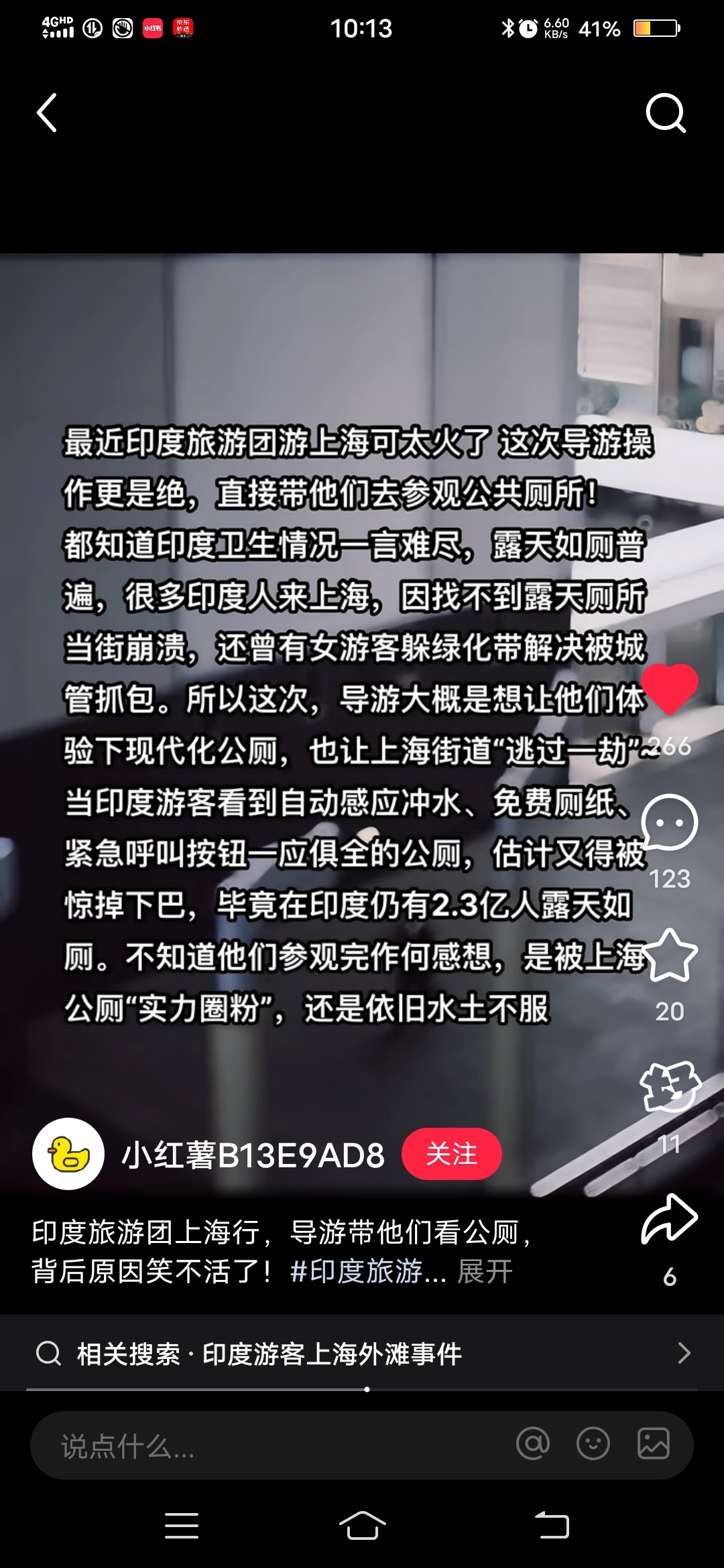
Task: Go to the system home screen
Action: [362, 1526]
